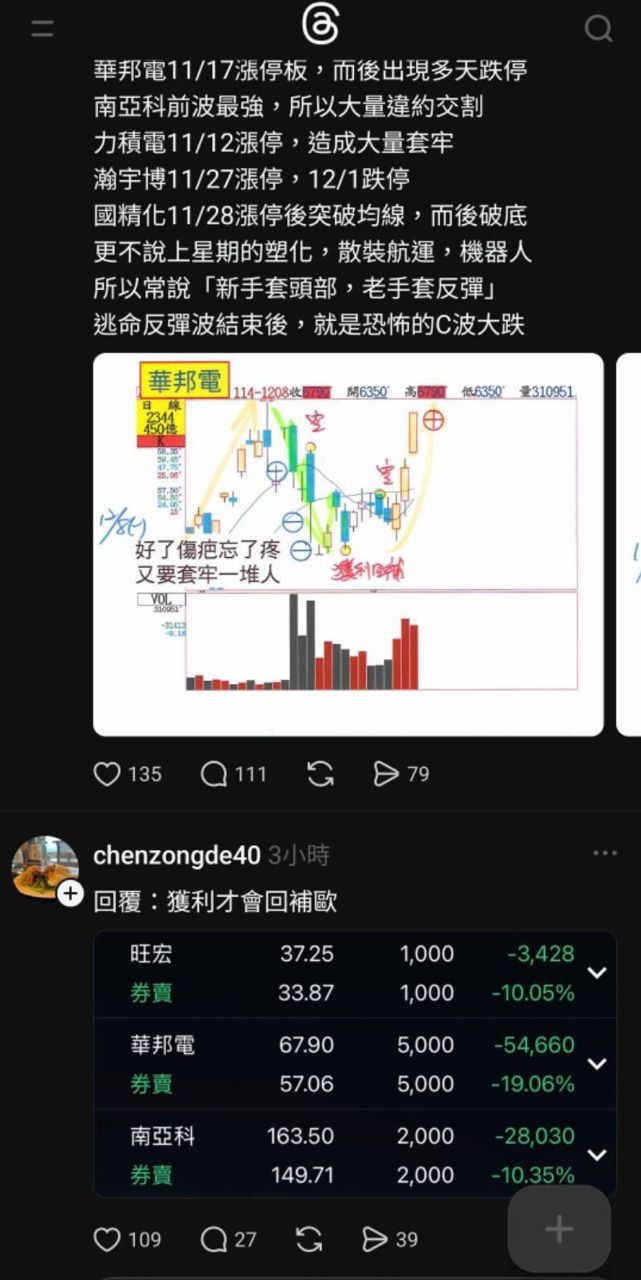Viewport: 641px width, 1280px height.
Task: Open the hamburger menu
Action: [42, 29]
